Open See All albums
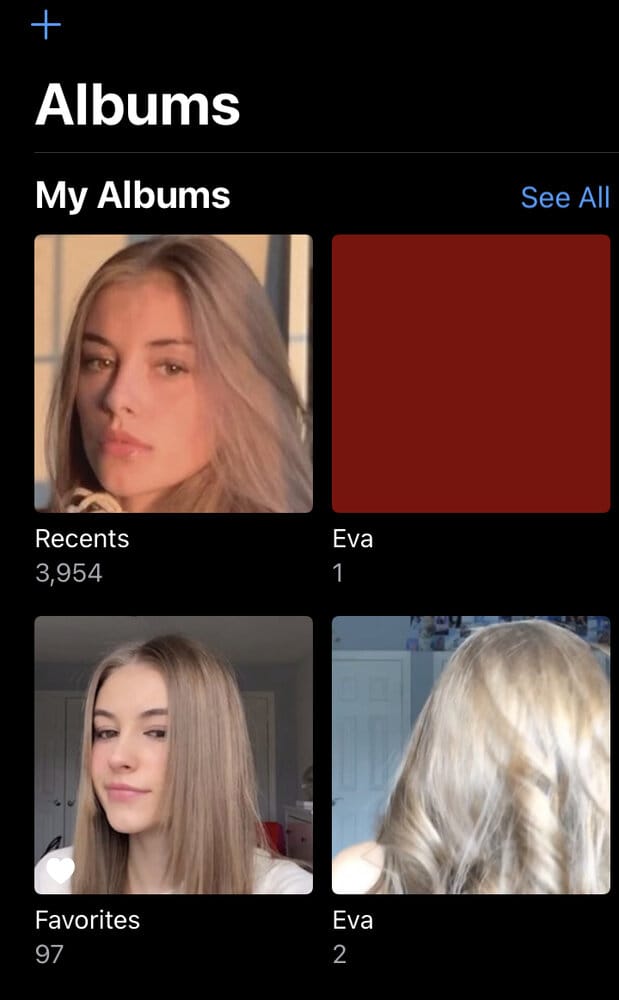This screenshot has width=619, height=1000. point(564,197)
